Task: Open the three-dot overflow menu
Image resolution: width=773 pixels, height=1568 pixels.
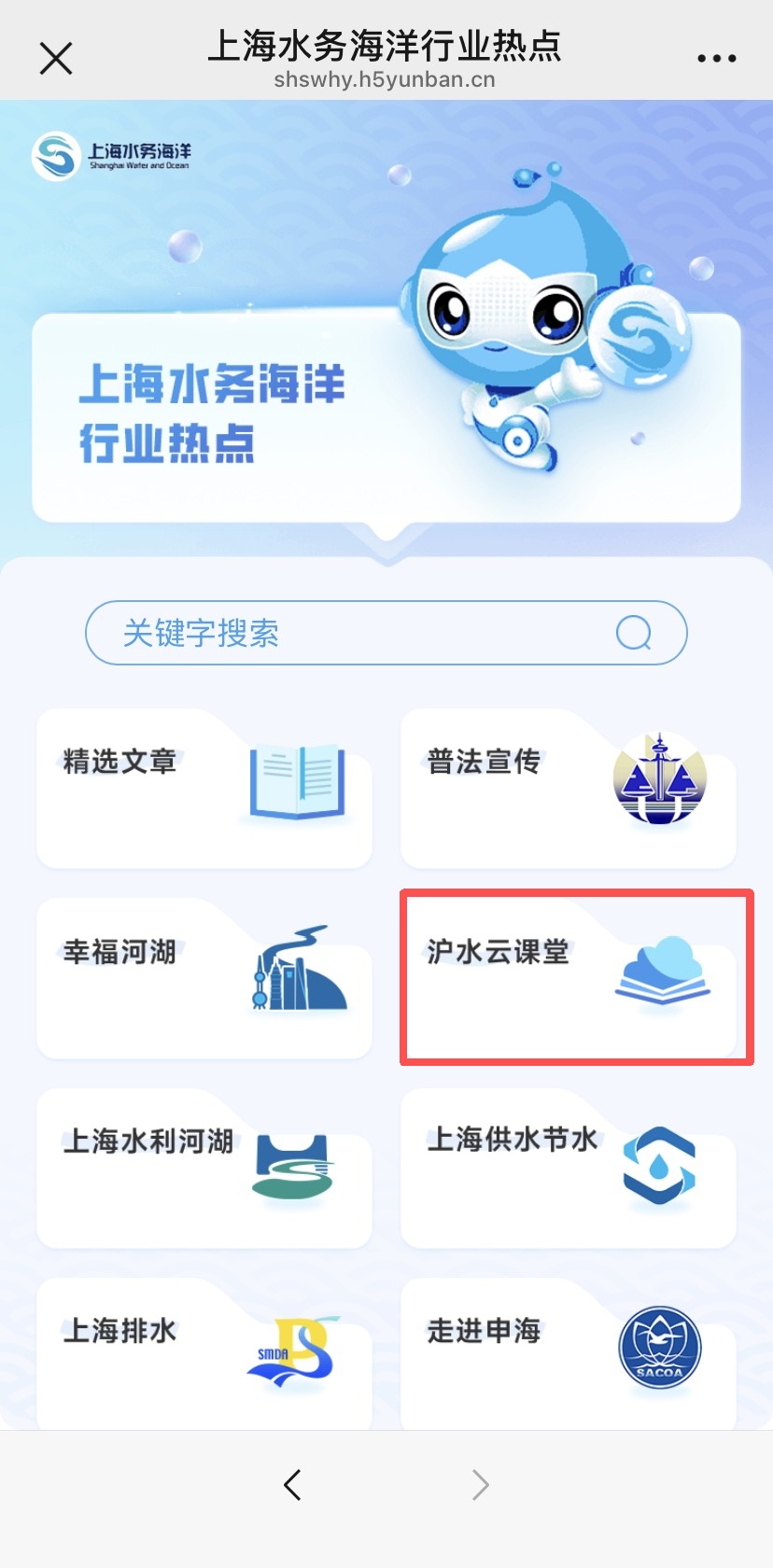Action: (x=716, y=59)
